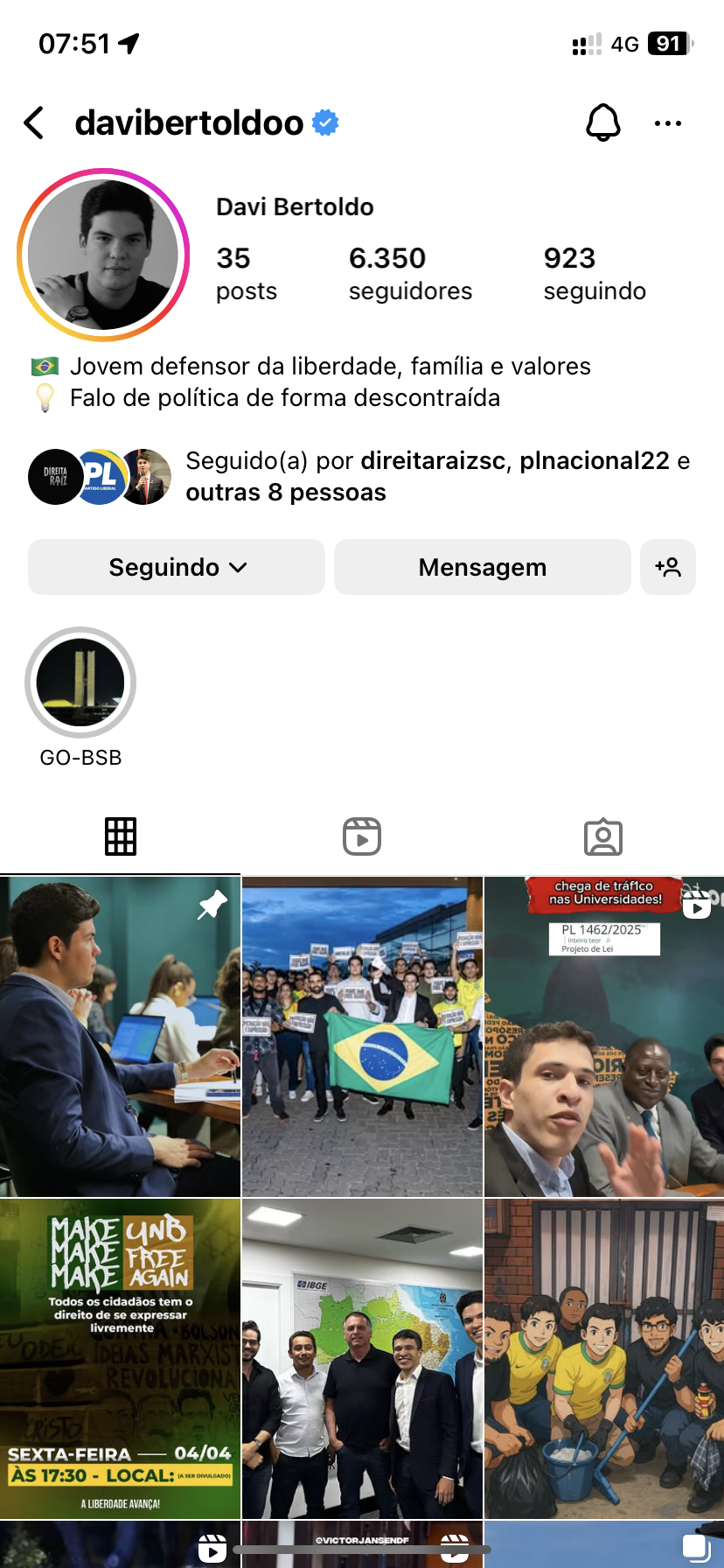Switch to the posts grid tab
The height and width of the screenshot is (1568, 724).
[x=121, y=836]
